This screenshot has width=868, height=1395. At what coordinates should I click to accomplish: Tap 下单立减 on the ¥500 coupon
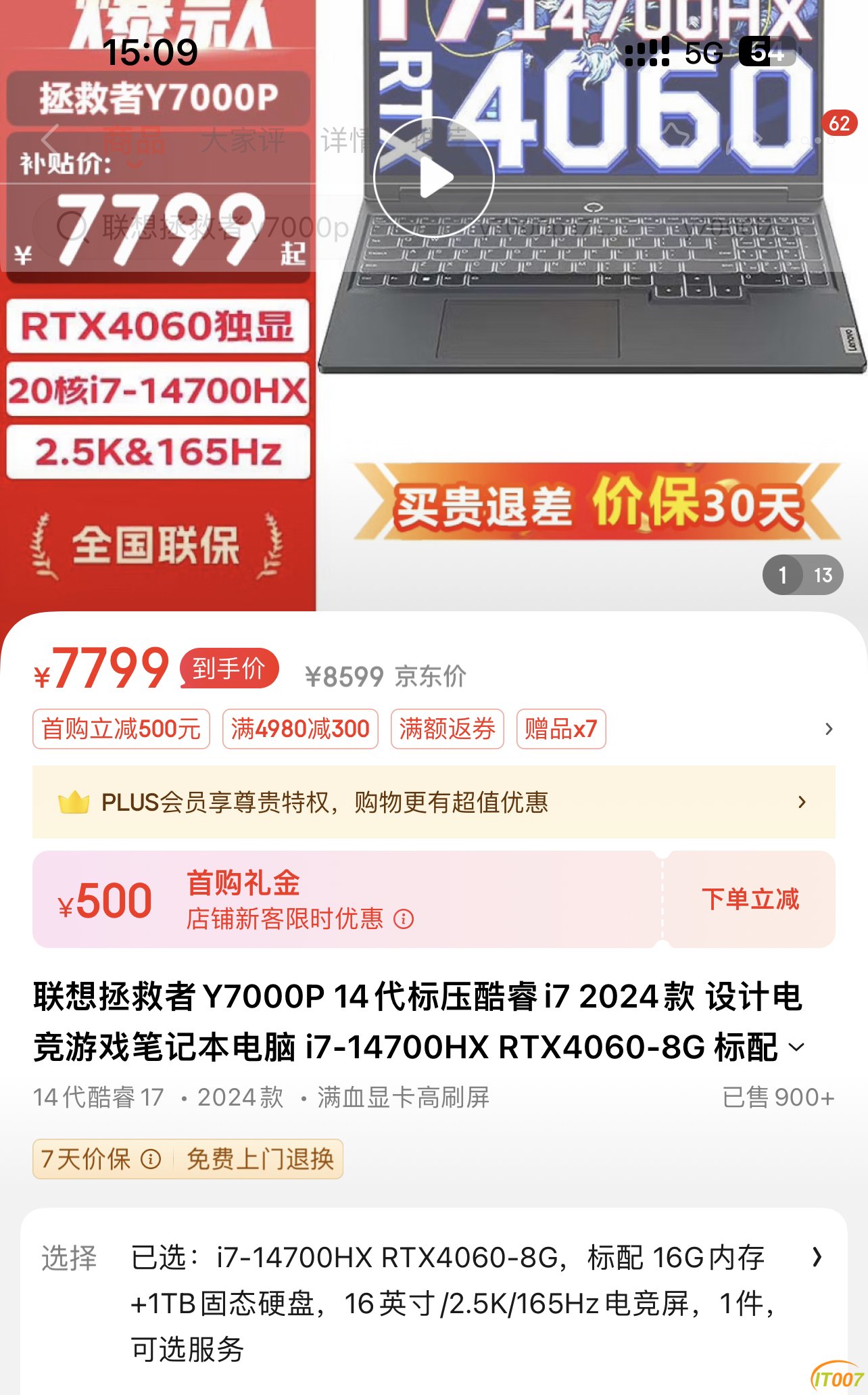tap(750, 899)
